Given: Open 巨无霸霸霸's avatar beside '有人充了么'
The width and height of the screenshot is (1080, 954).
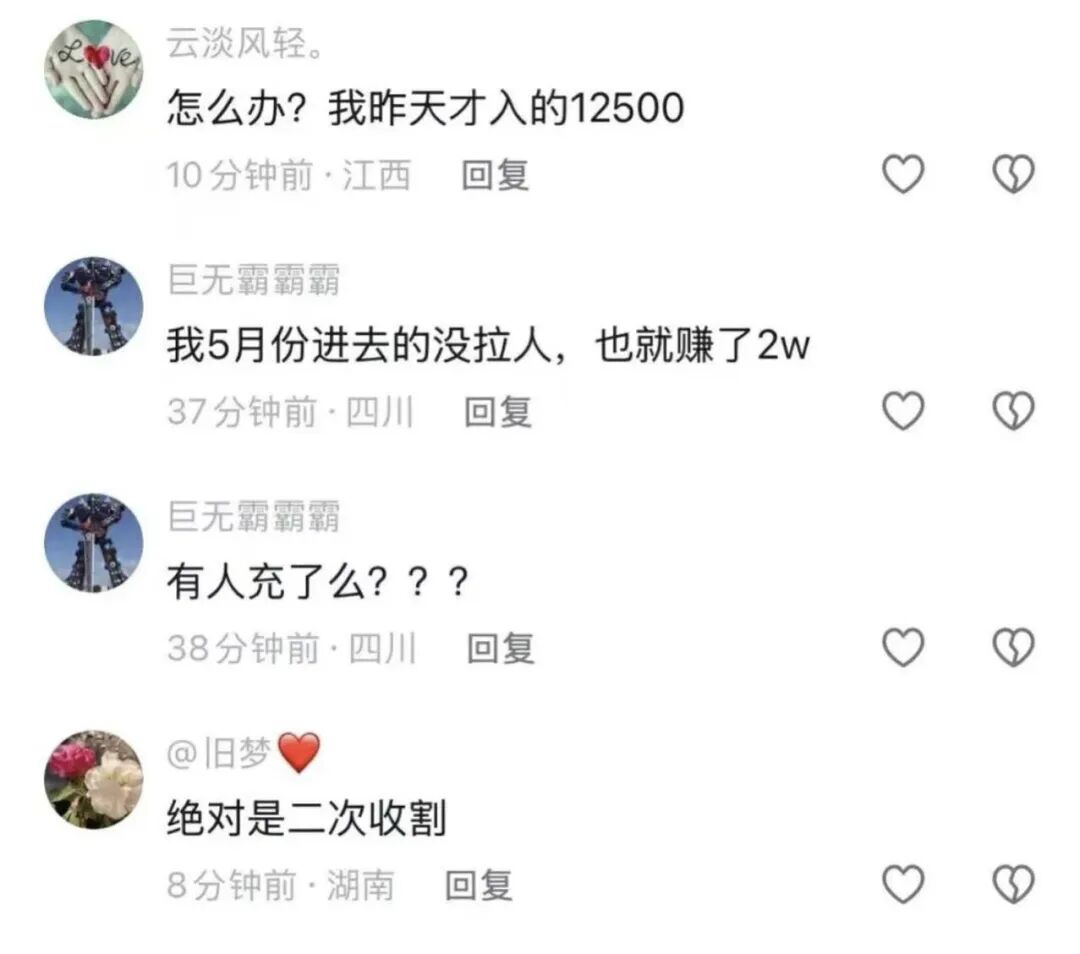Looking at the screenshot, I should [93, 542].
